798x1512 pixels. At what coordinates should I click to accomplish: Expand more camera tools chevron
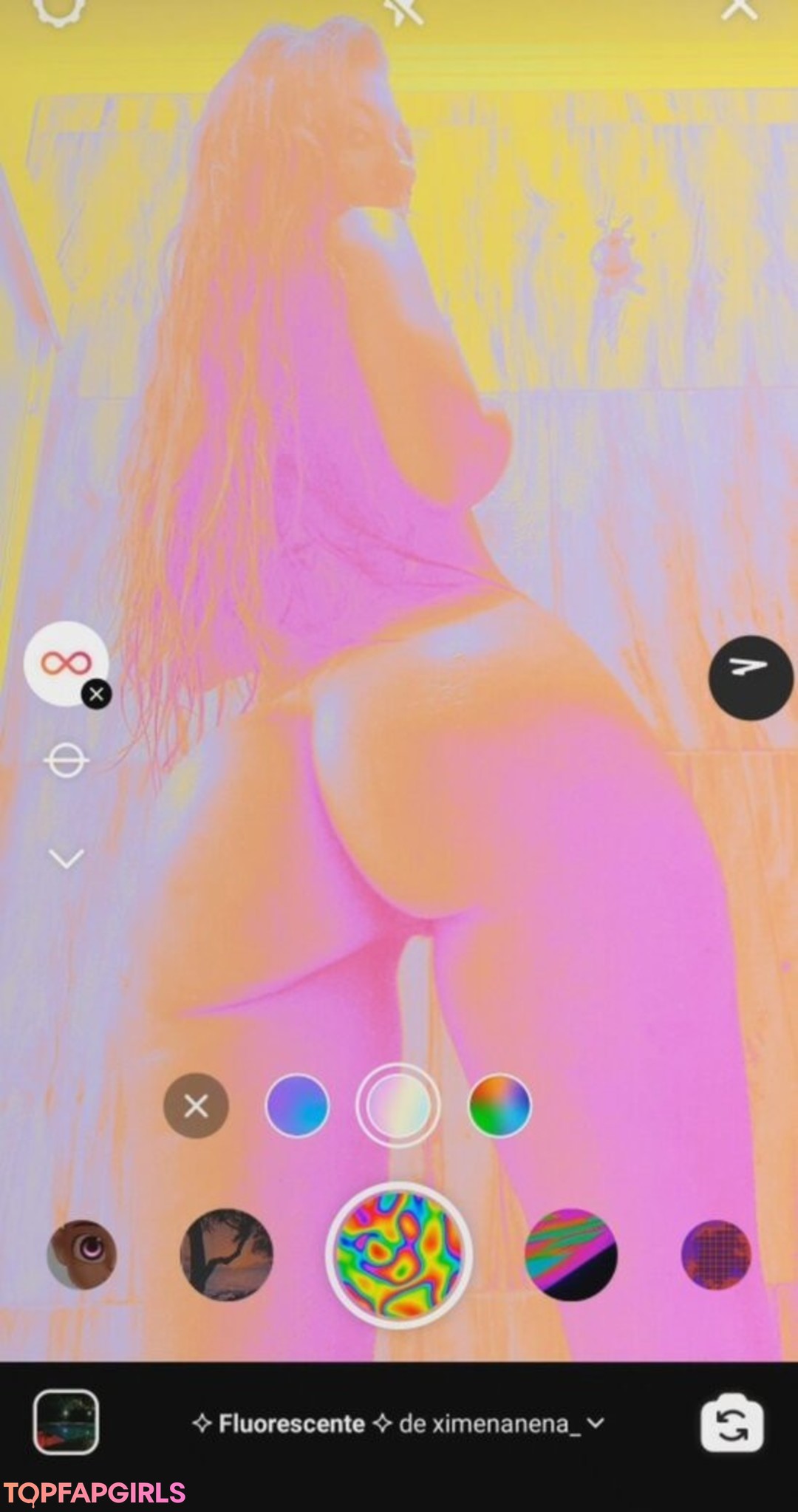66,858
